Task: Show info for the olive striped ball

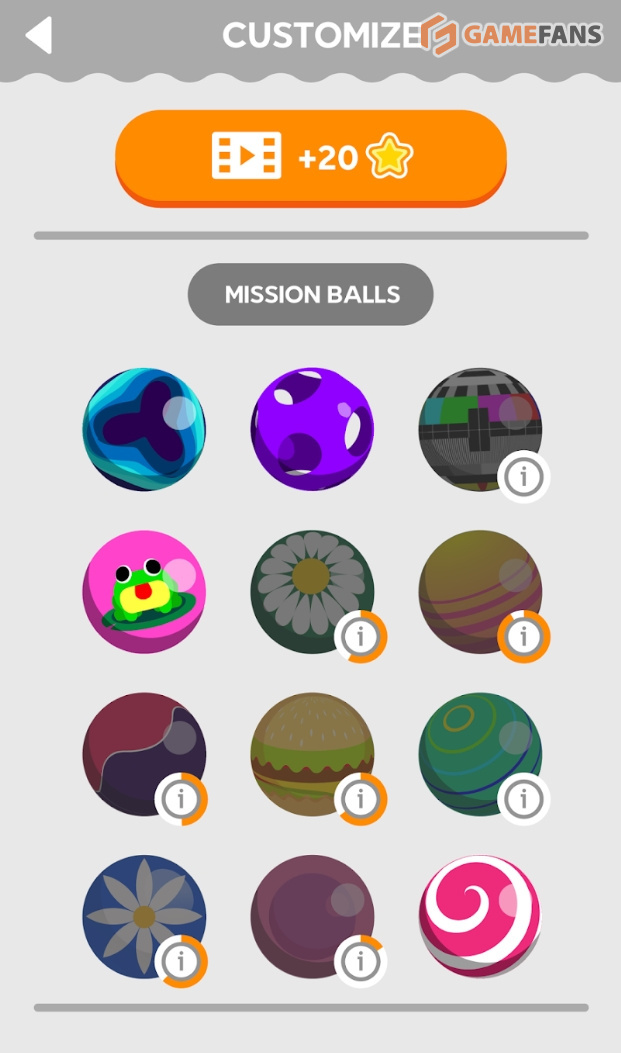Action: 524,637
